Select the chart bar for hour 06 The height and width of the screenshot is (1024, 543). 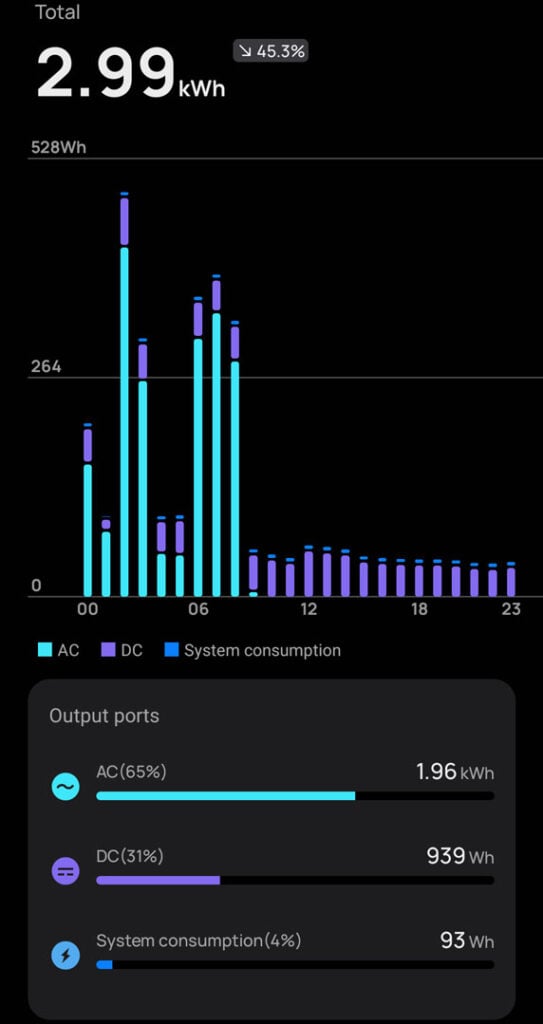point(198,446)
